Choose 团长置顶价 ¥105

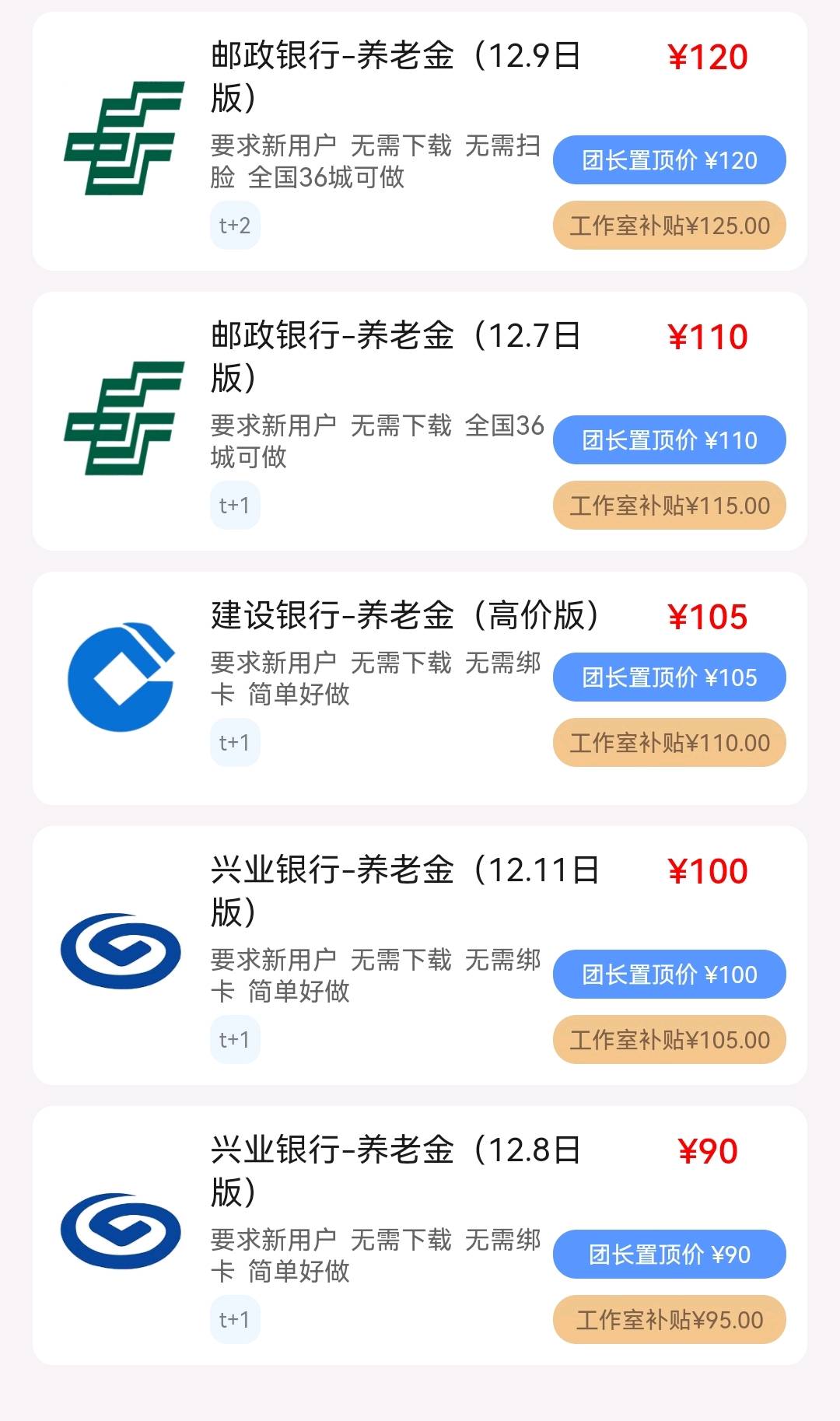coord(670,677)
